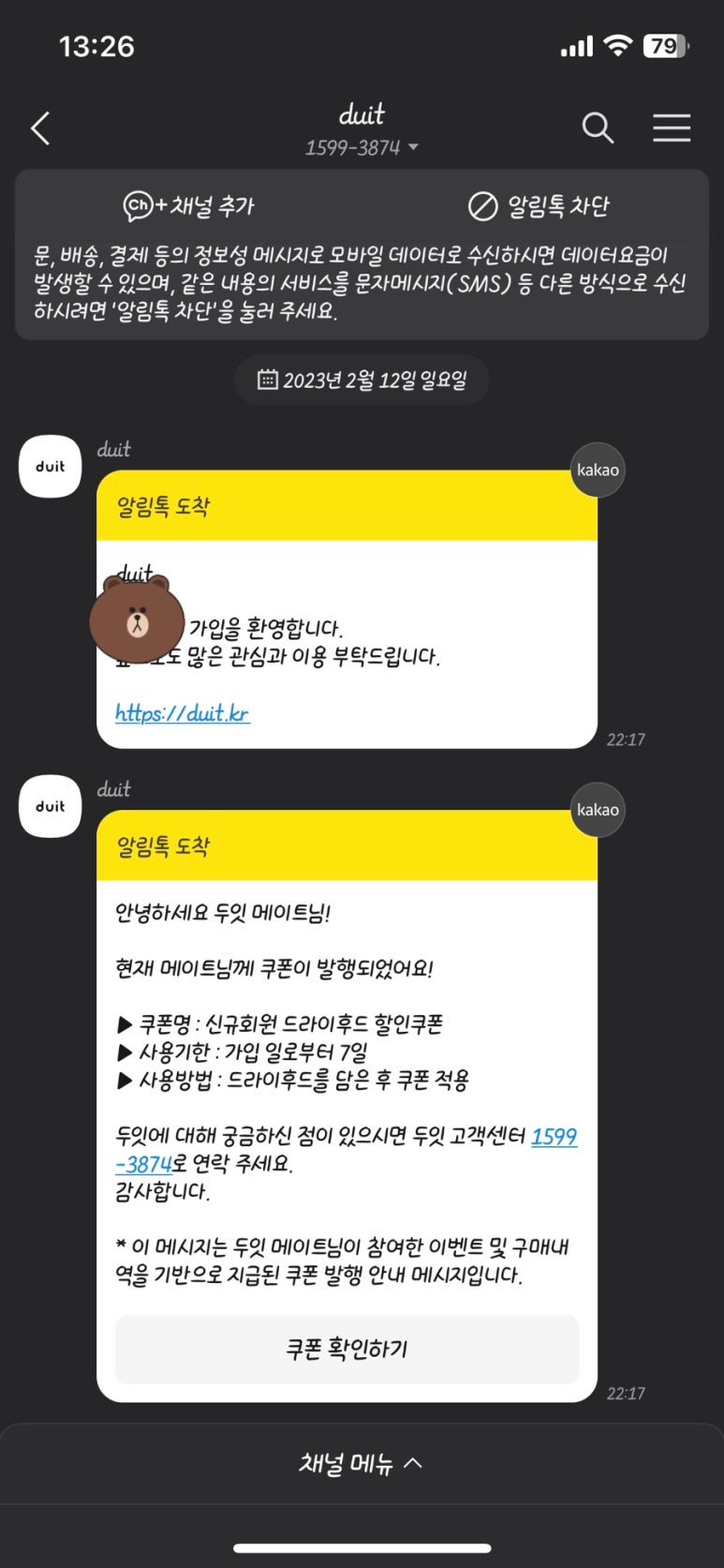The height and width of the screenshot is (1568, 724).
Task: Tap 알림톡 차단 to block notifications
Action: (x=539, y=205)
